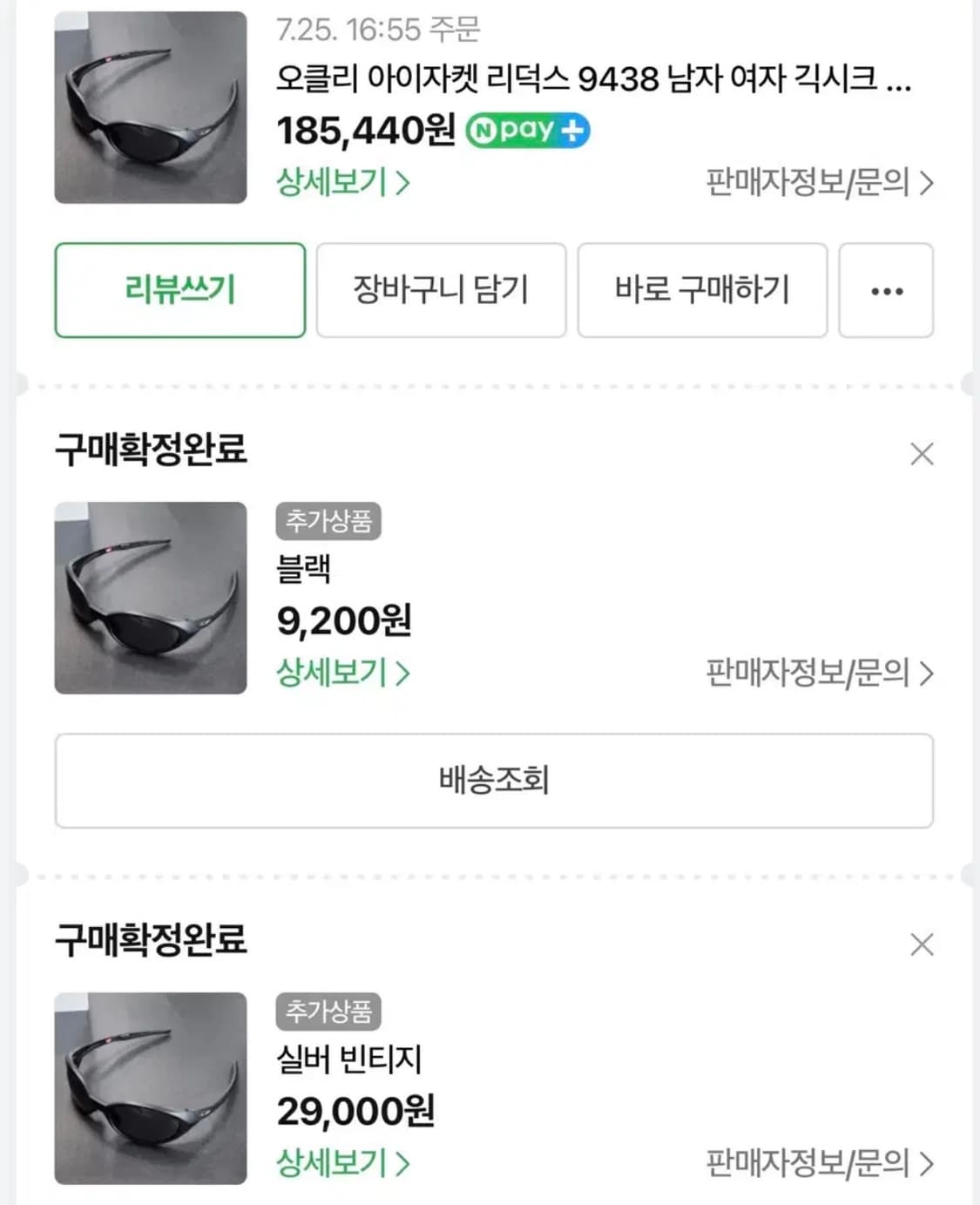This screenshot has width=980, height=1205.
Task: Dismiss the first 구매확정완료 notice with X
Action: click(x=921, y=454)
